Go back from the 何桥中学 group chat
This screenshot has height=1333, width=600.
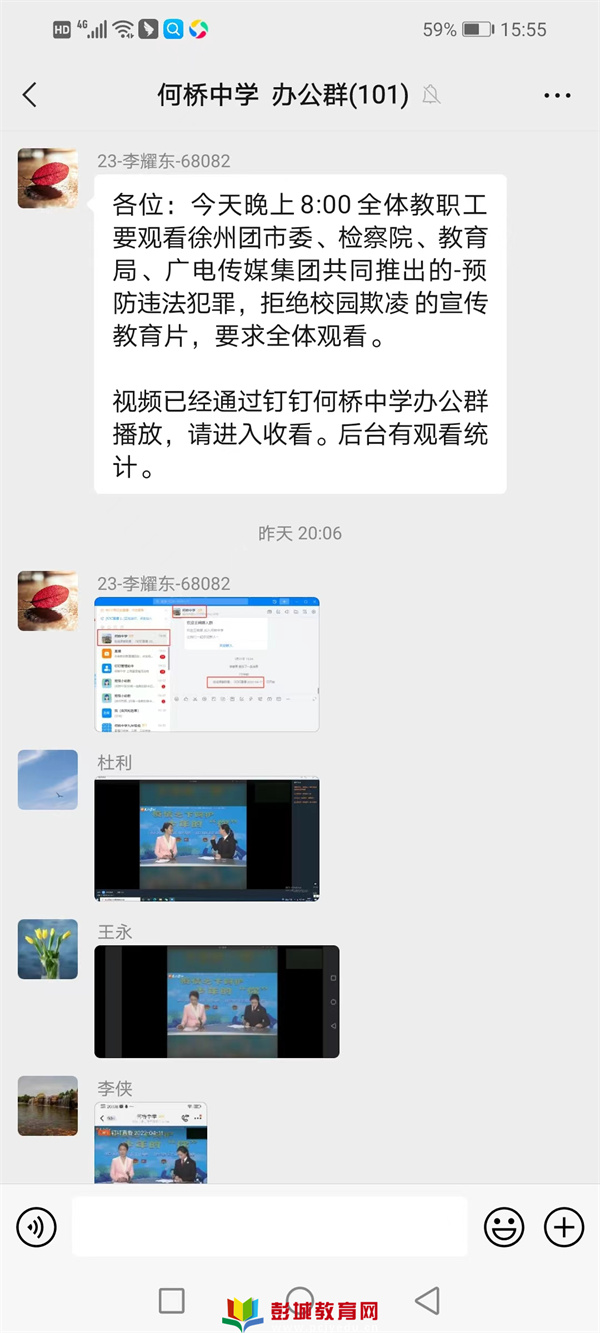coord(30,95)
